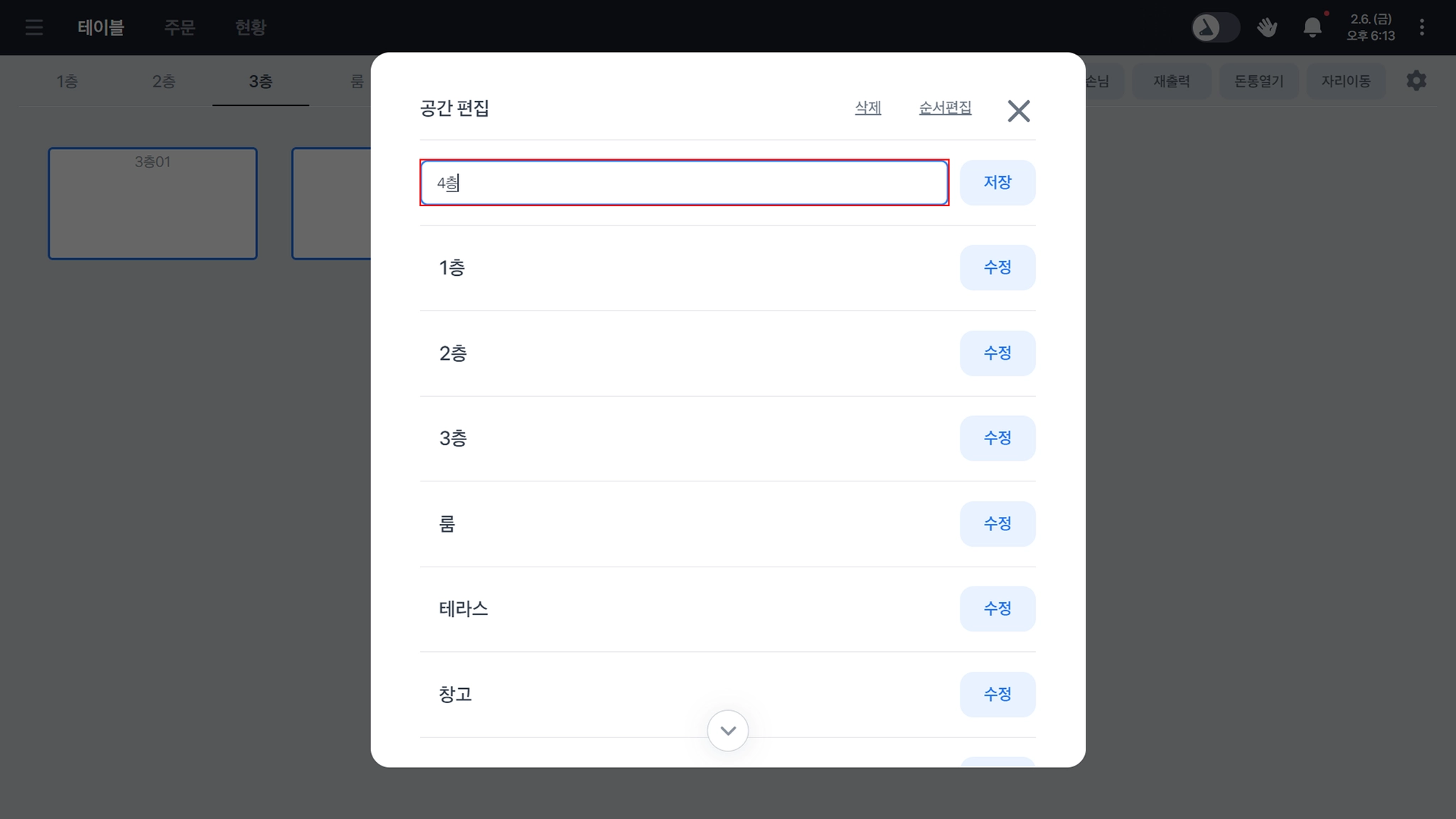The width and height of the screenshot is (1456, 819).
Task: Tap the down chevron to see more spaces
Action: (727, 730)
